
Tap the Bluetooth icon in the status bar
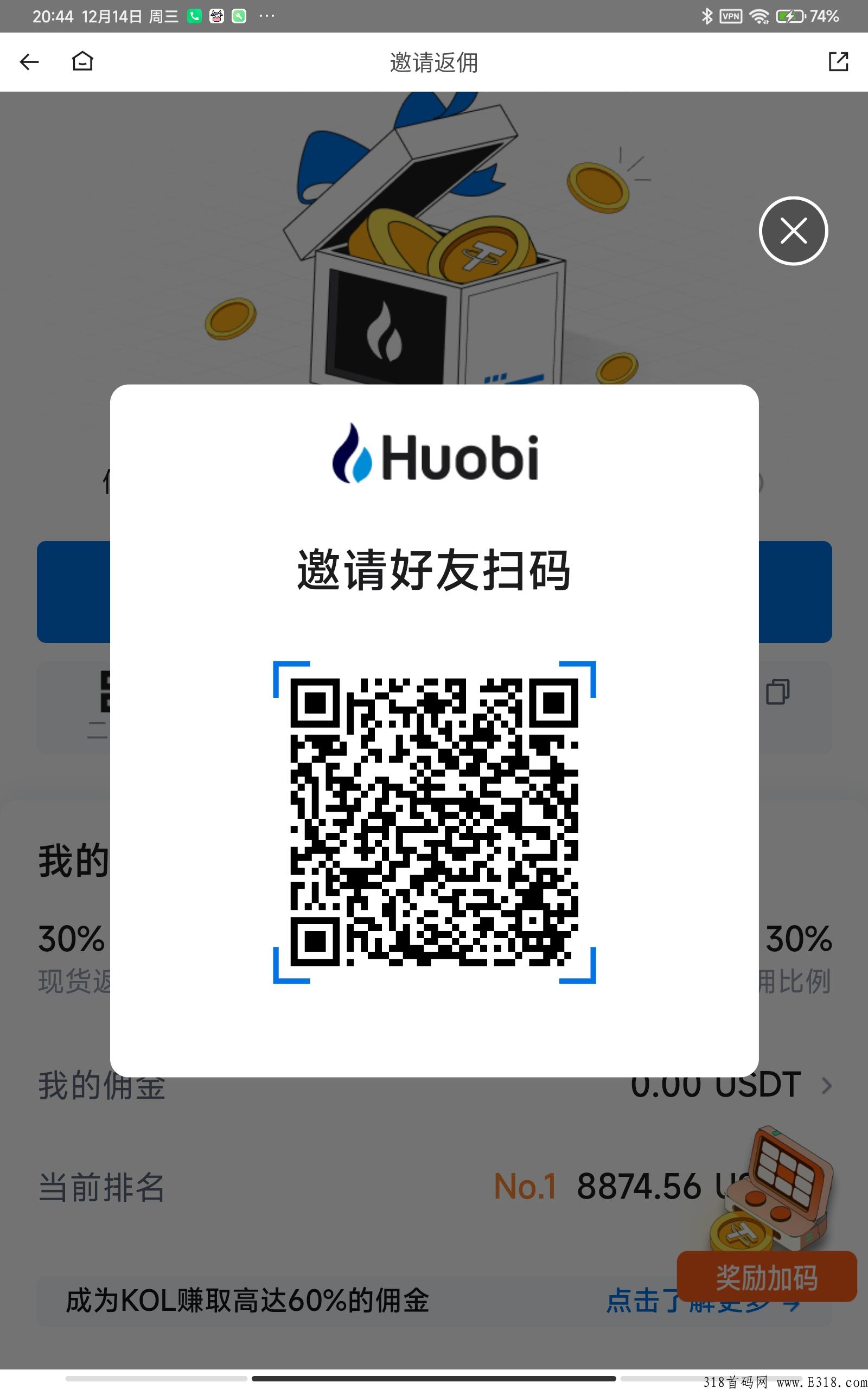tap(707, 17)
